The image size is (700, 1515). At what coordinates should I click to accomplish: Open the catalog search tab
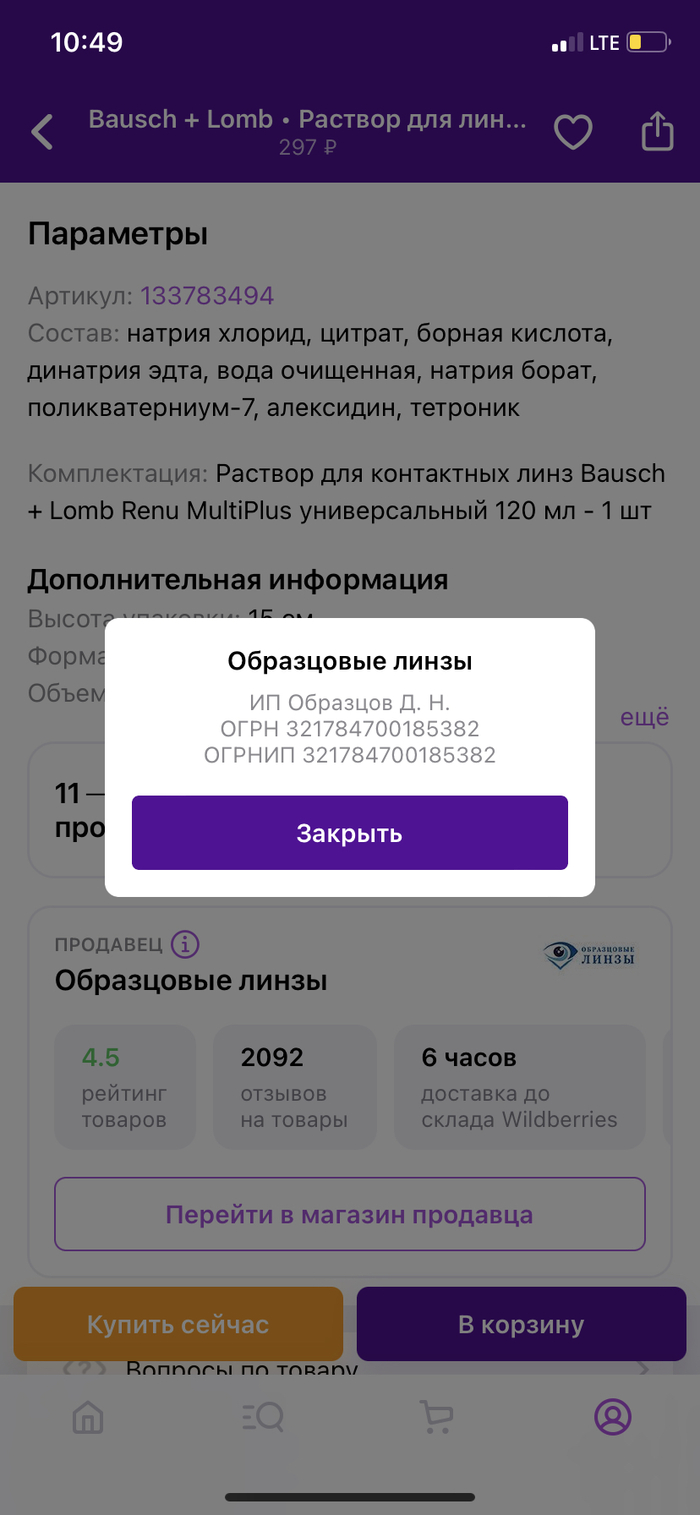(x=263, y=1417)
